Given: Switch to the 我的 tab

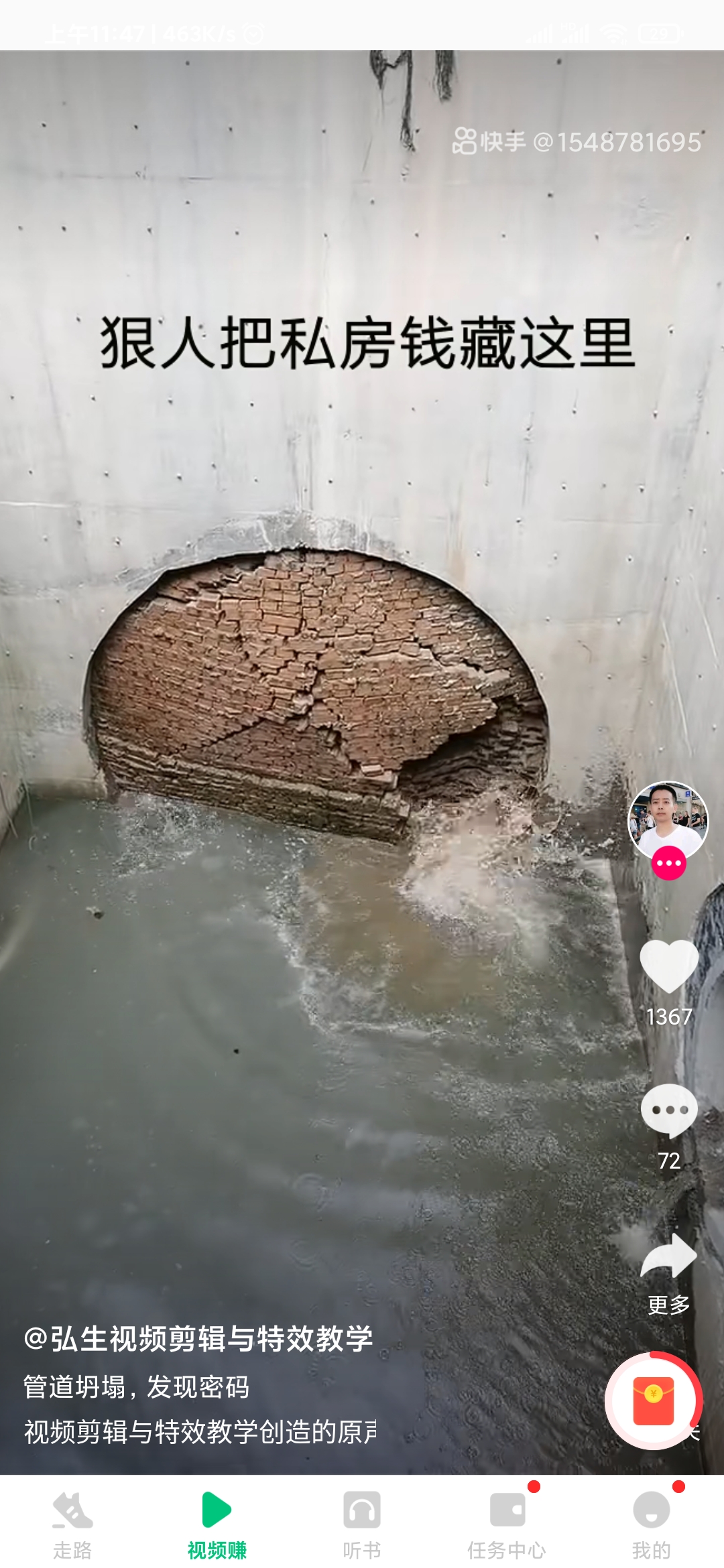Looking at the screenshot, I should [651, 1522].
